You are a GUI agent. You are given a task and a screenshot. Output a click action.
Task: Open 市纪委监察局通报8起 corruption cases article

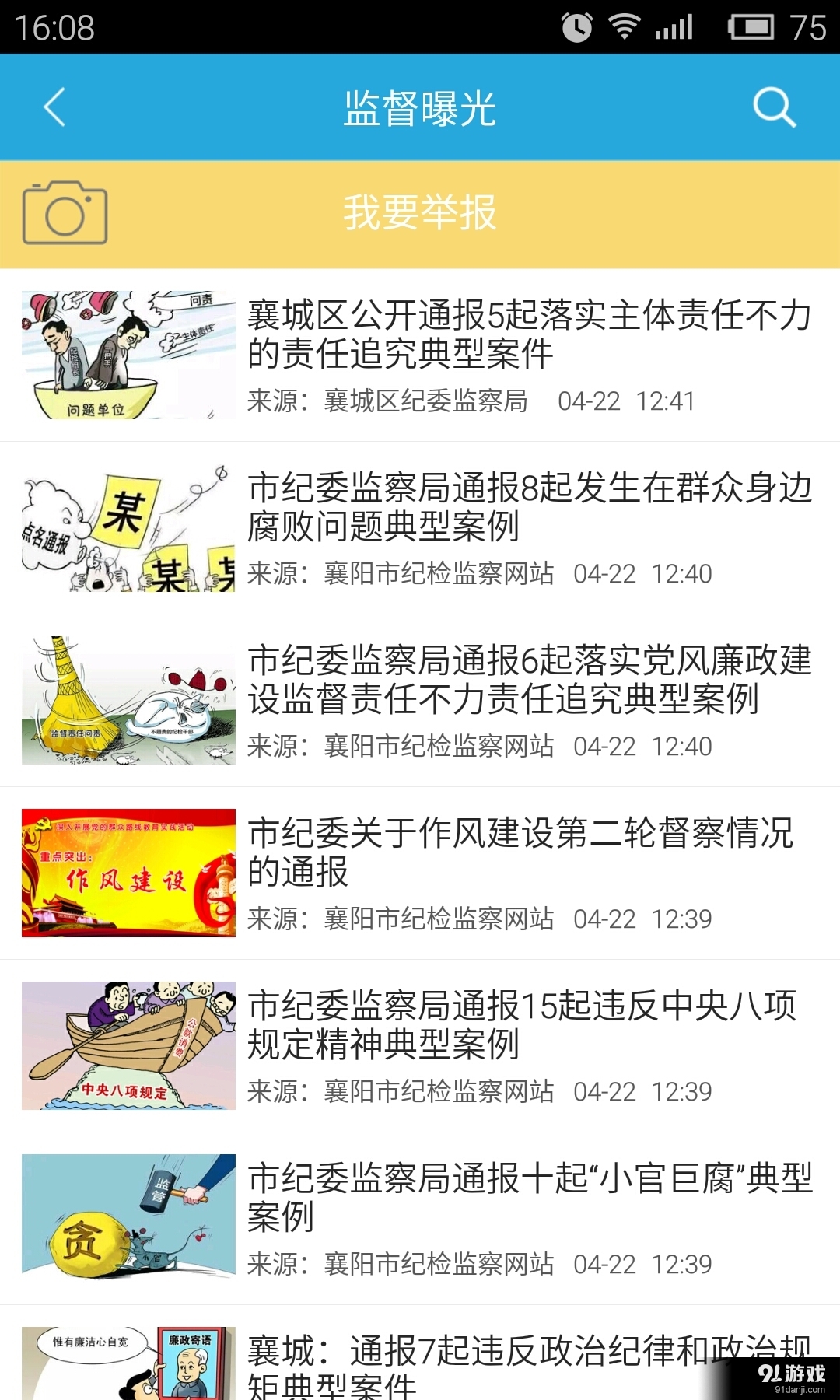point(420,528)
